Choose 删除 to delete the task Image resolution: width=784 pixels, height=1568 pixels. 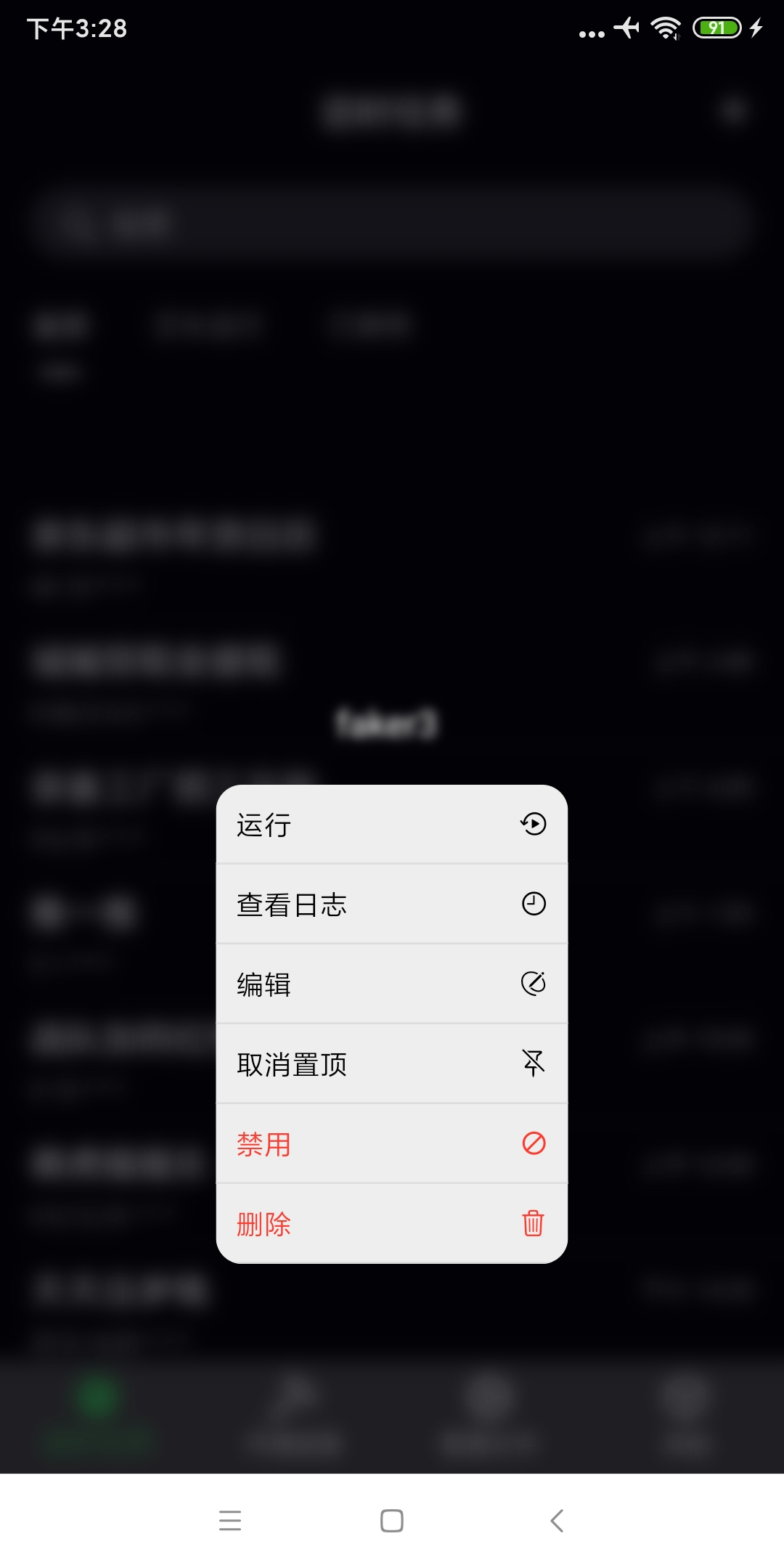point(391,1224)
